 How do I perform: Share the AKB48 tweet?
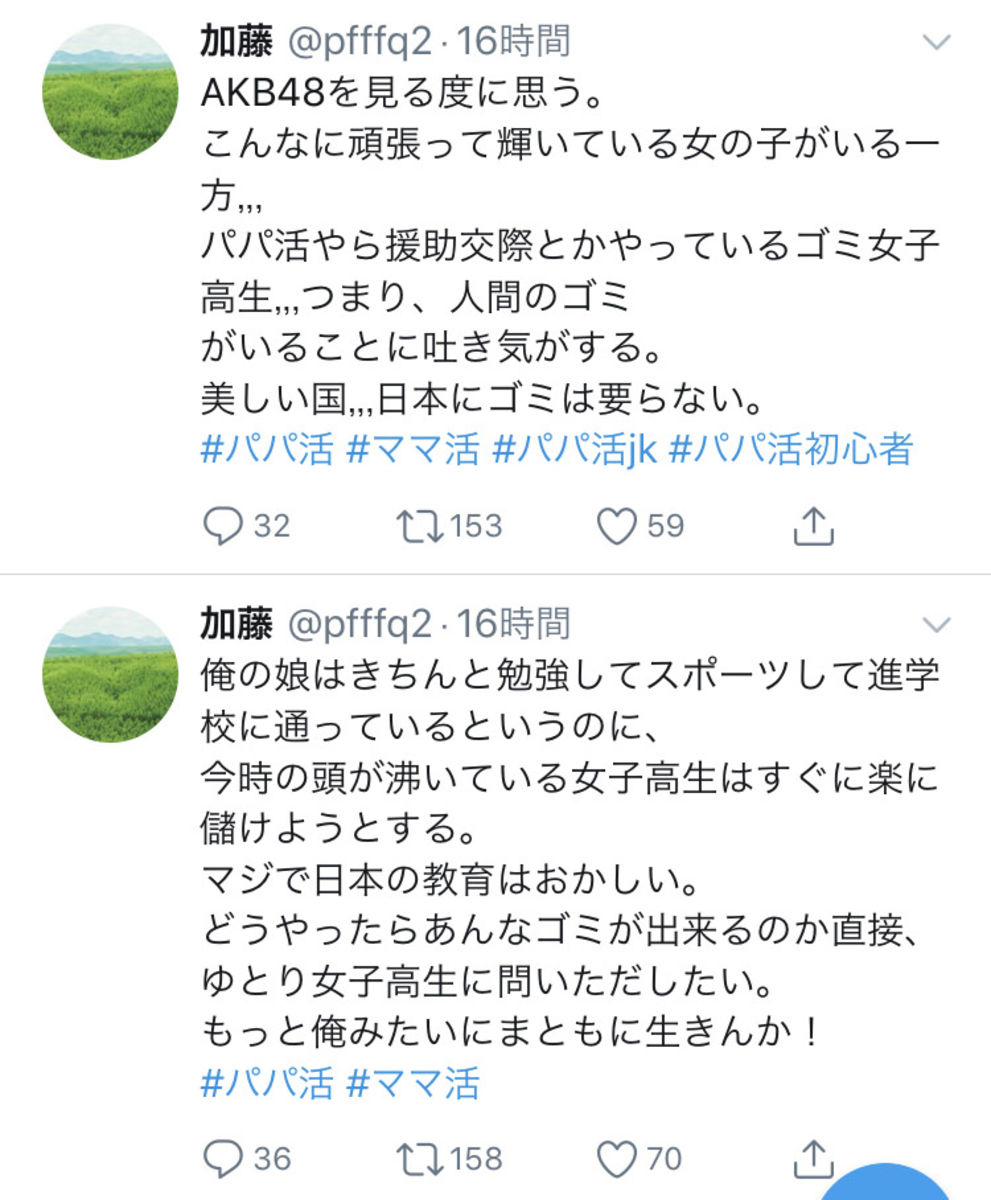(x=813, y=526)
